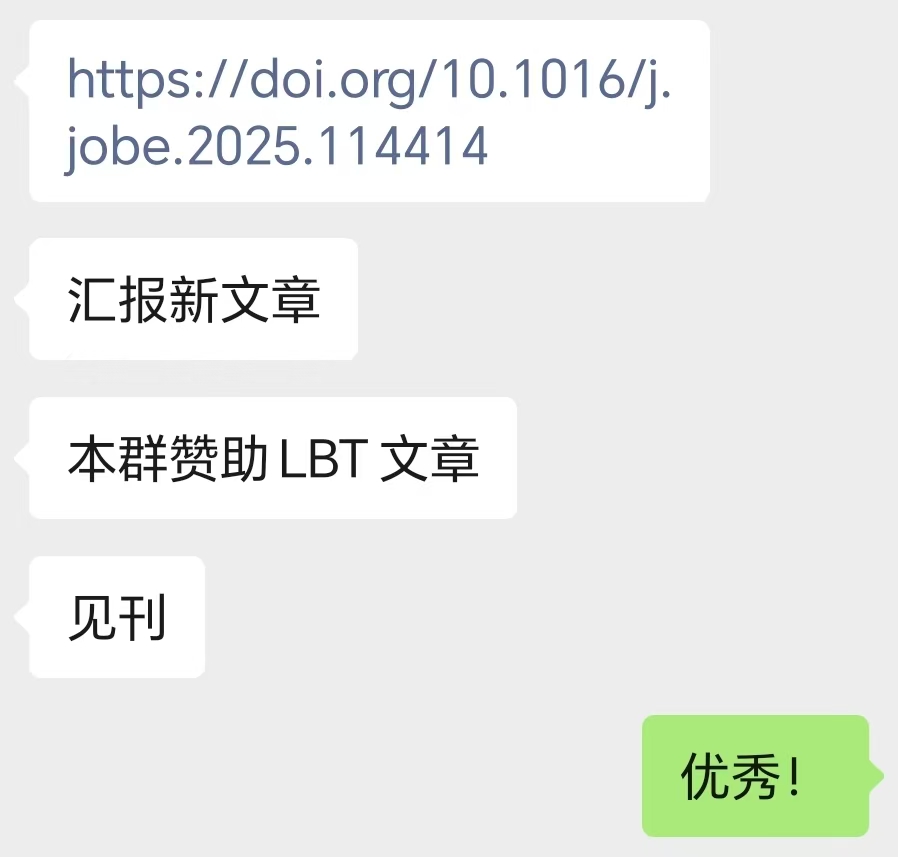Open the doi.org article link
The height and width of the screenshot is (857, 898).
368,80
